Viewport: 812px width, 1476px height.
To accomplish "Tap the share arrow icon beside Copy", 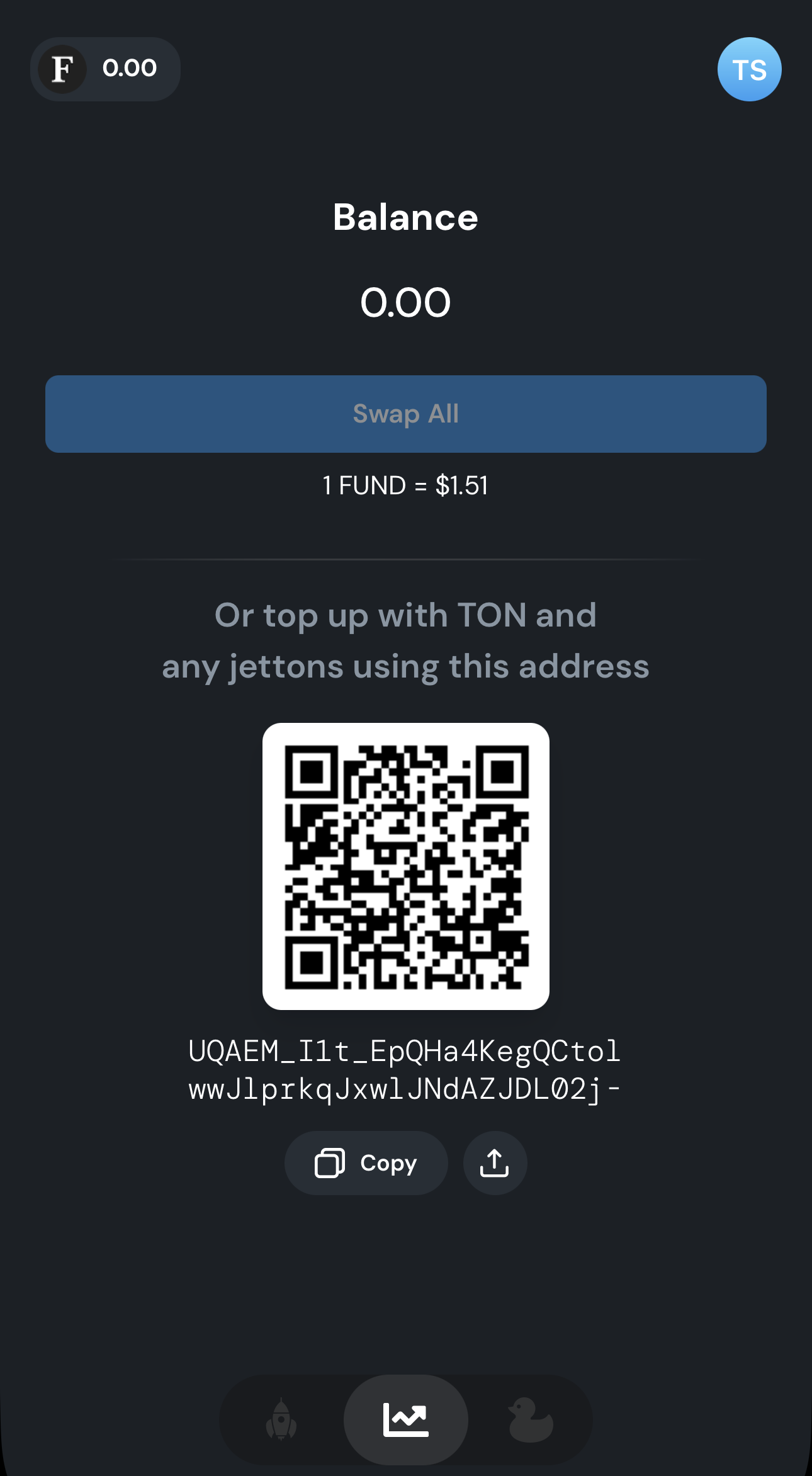I will (494, 1162).
